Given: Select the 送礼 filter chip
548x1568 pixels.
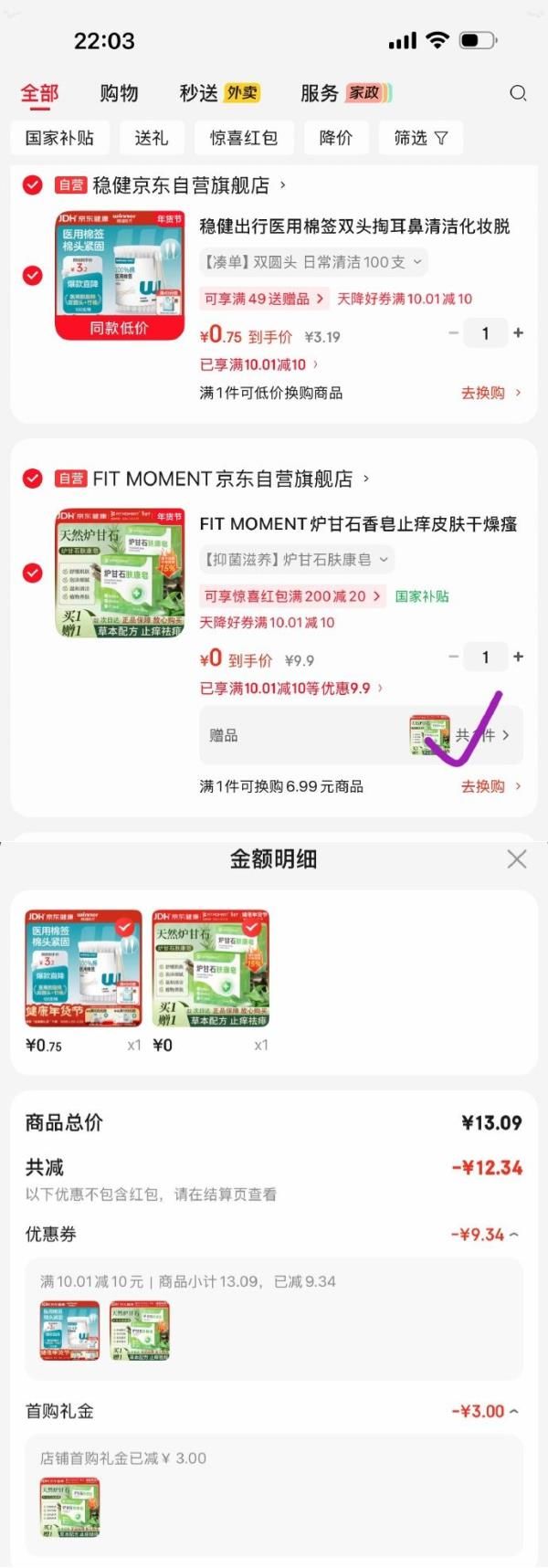Looking at the screenshot, I should 151,138.
